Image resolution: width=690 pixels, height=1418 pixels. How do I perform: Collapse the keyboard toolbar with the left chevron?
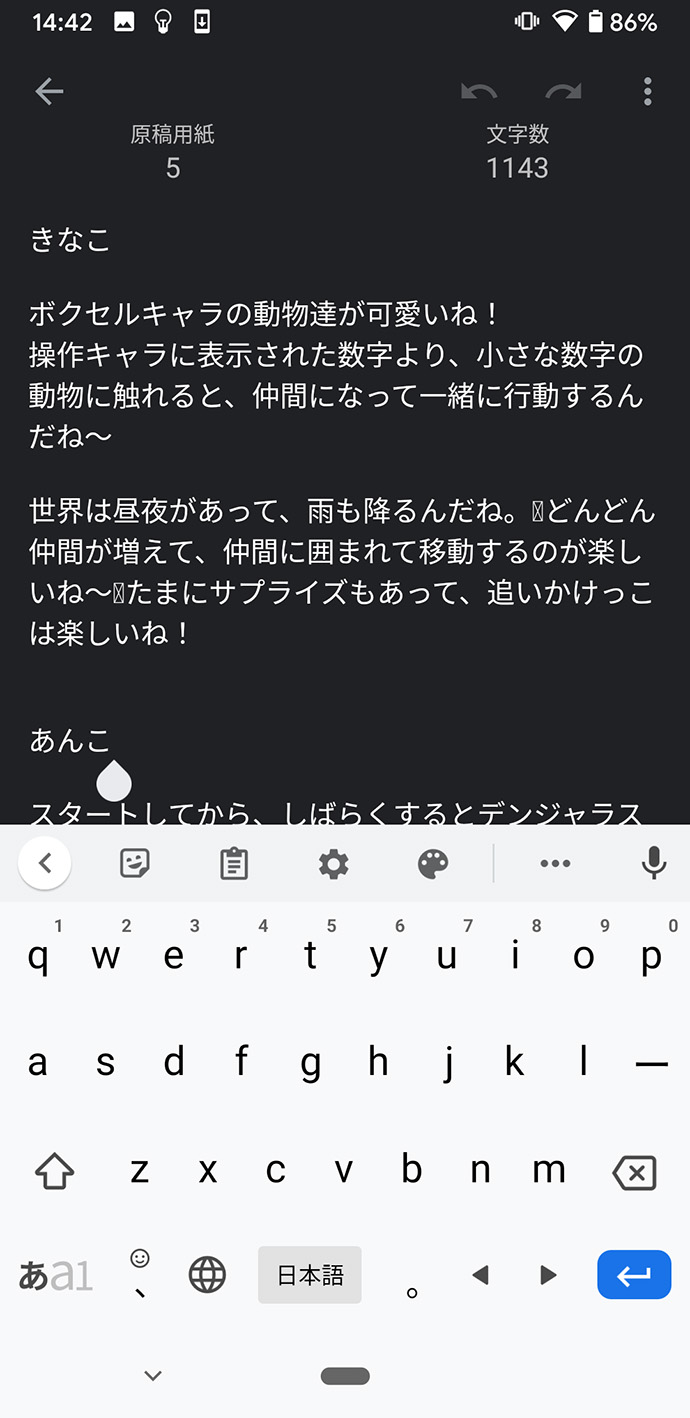coord(45,863)
